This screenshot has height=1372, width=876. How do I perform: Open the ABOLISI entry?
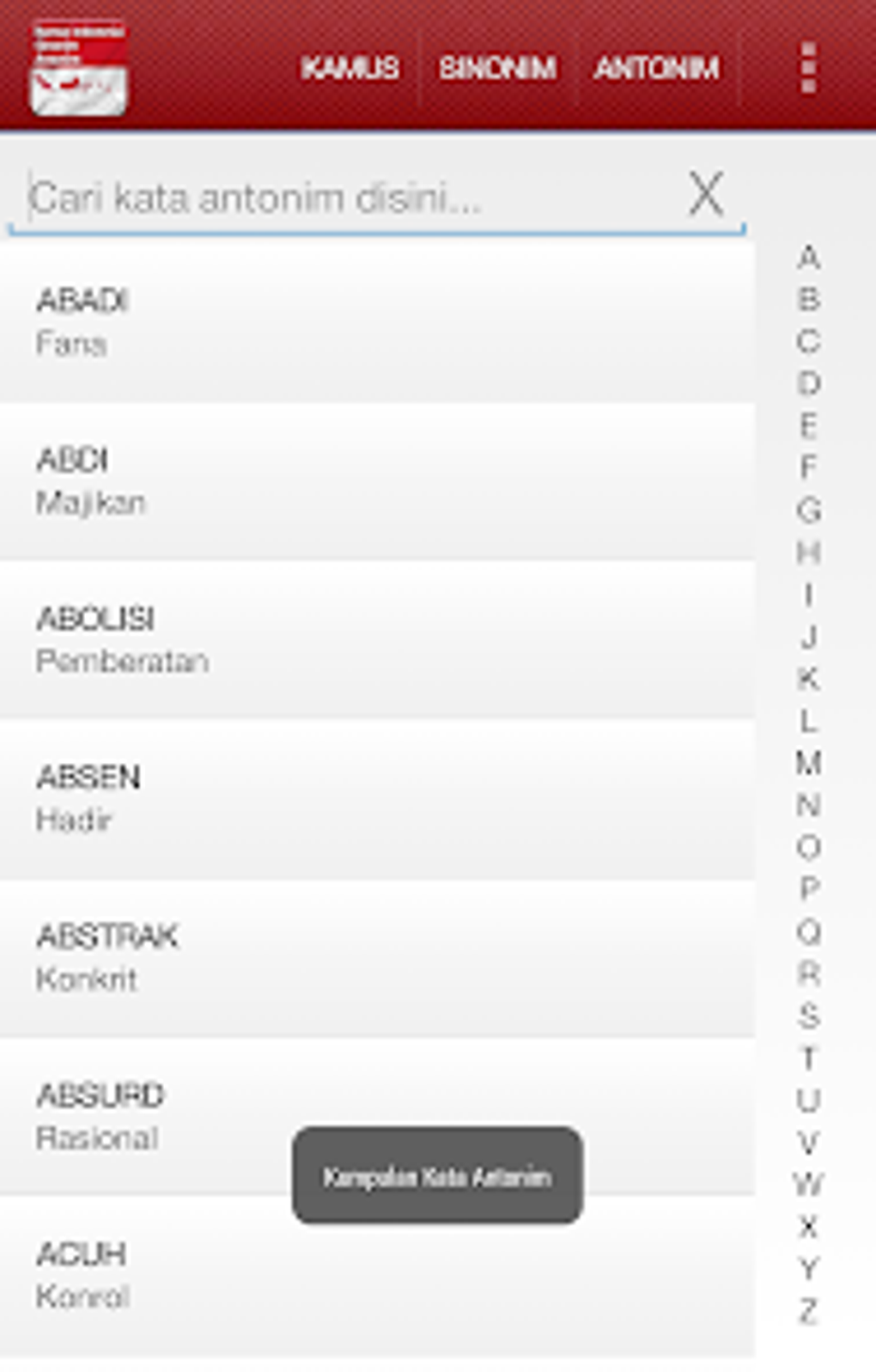pyautogui.click(x=377, y=641)
